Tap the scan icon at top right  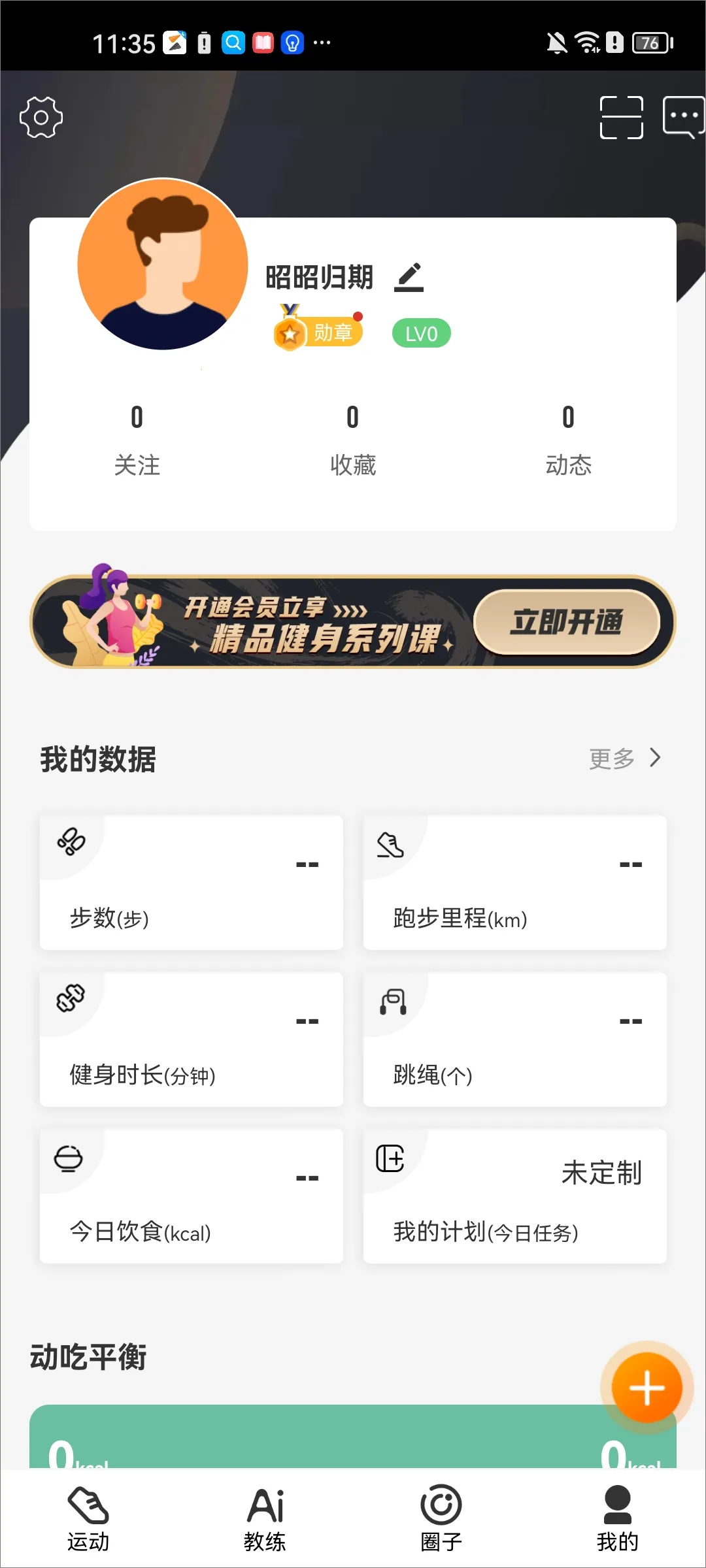(x=621, y=118)
